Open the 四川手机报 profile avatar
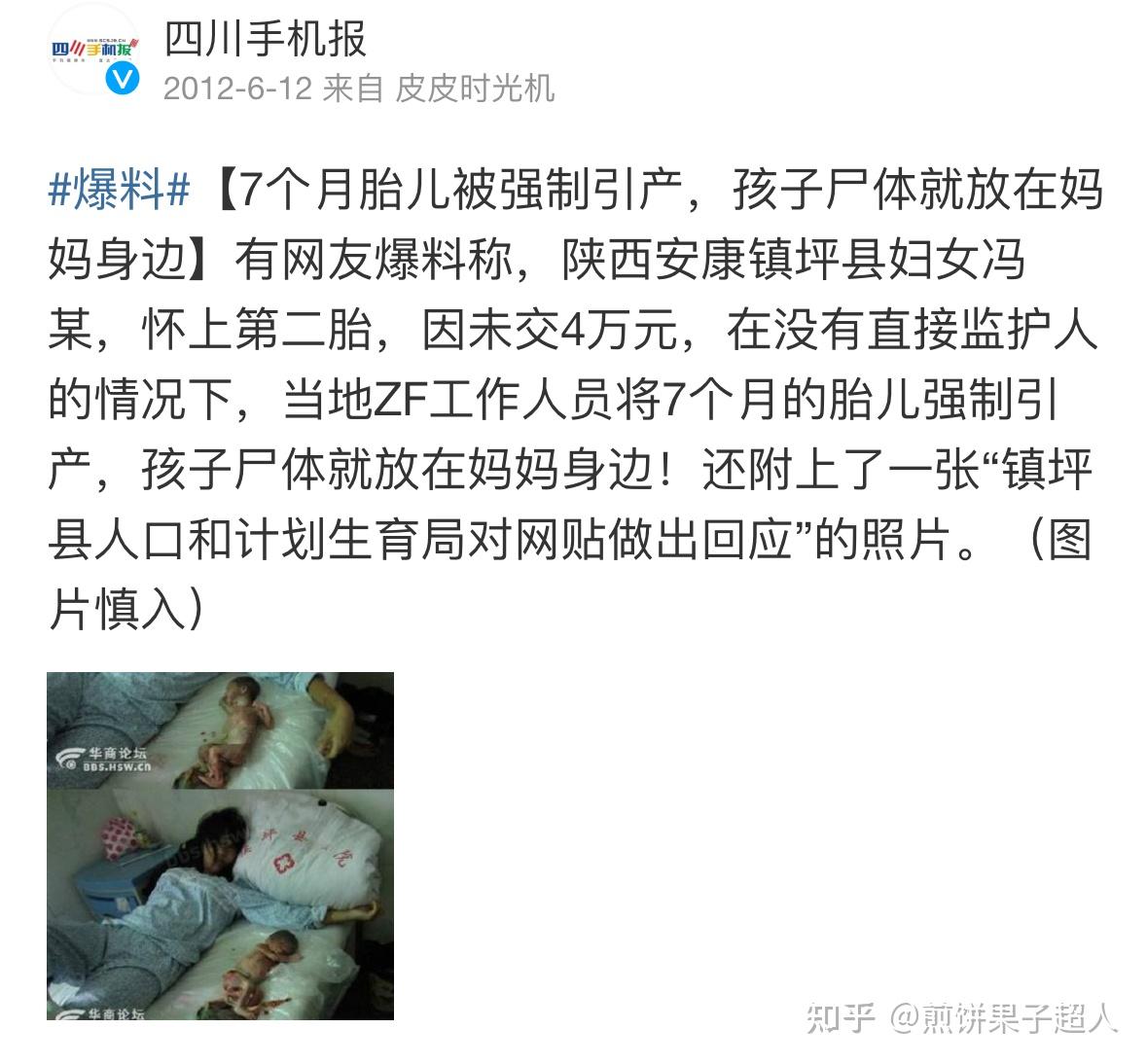 (x=93, y=49)
